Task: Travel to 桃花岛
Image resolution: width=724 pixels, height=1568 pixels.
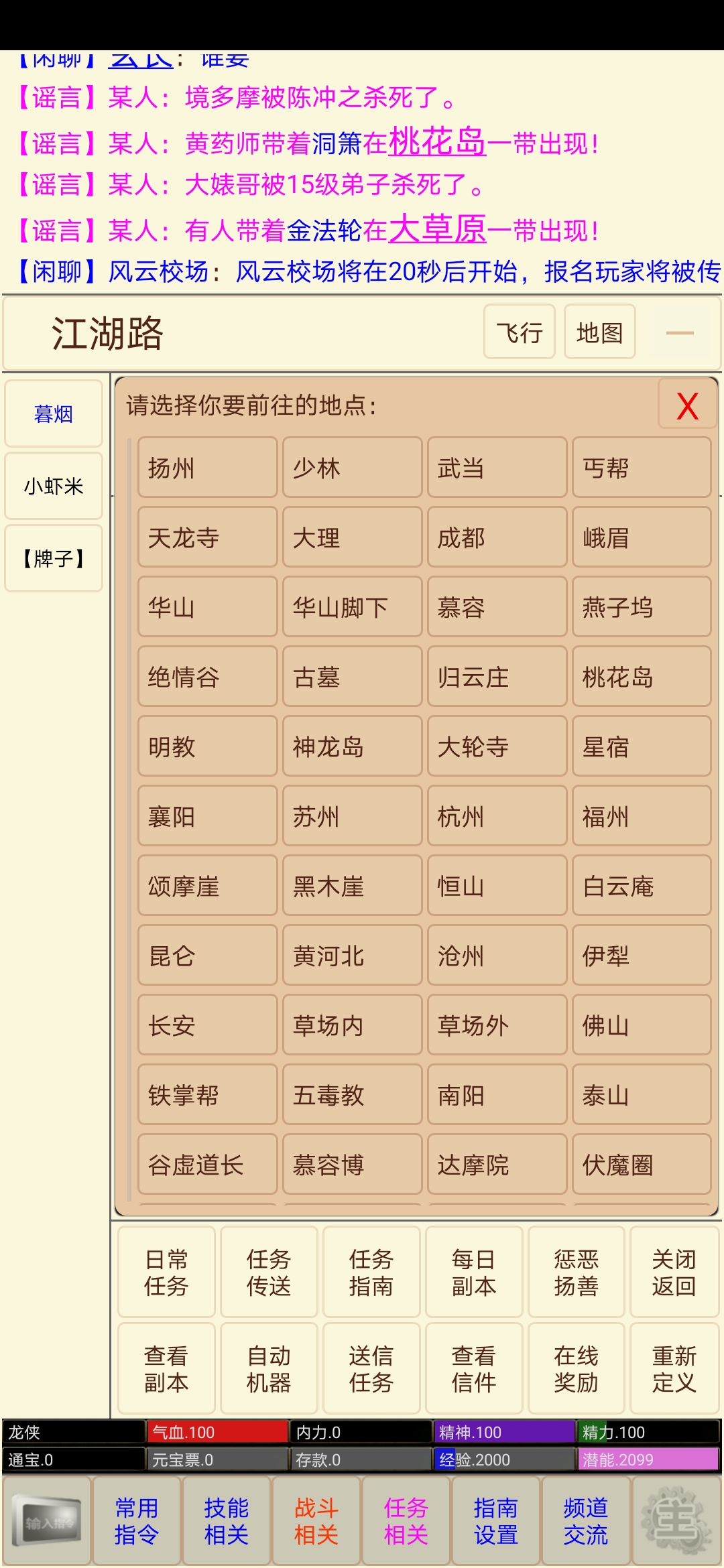Action: 642,677
